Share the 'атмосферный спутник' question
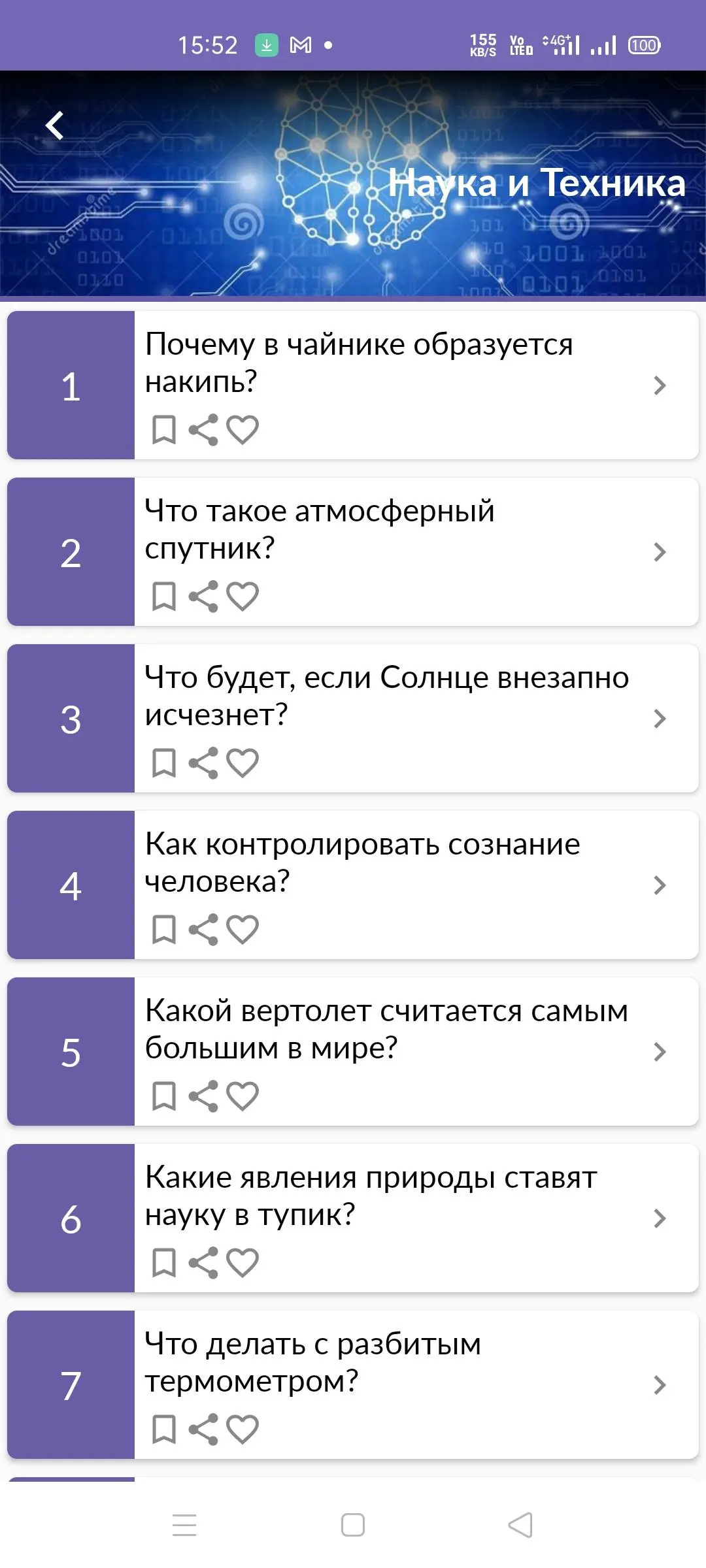The height and width of the screenshot is (1568, 706). (203, 596)
